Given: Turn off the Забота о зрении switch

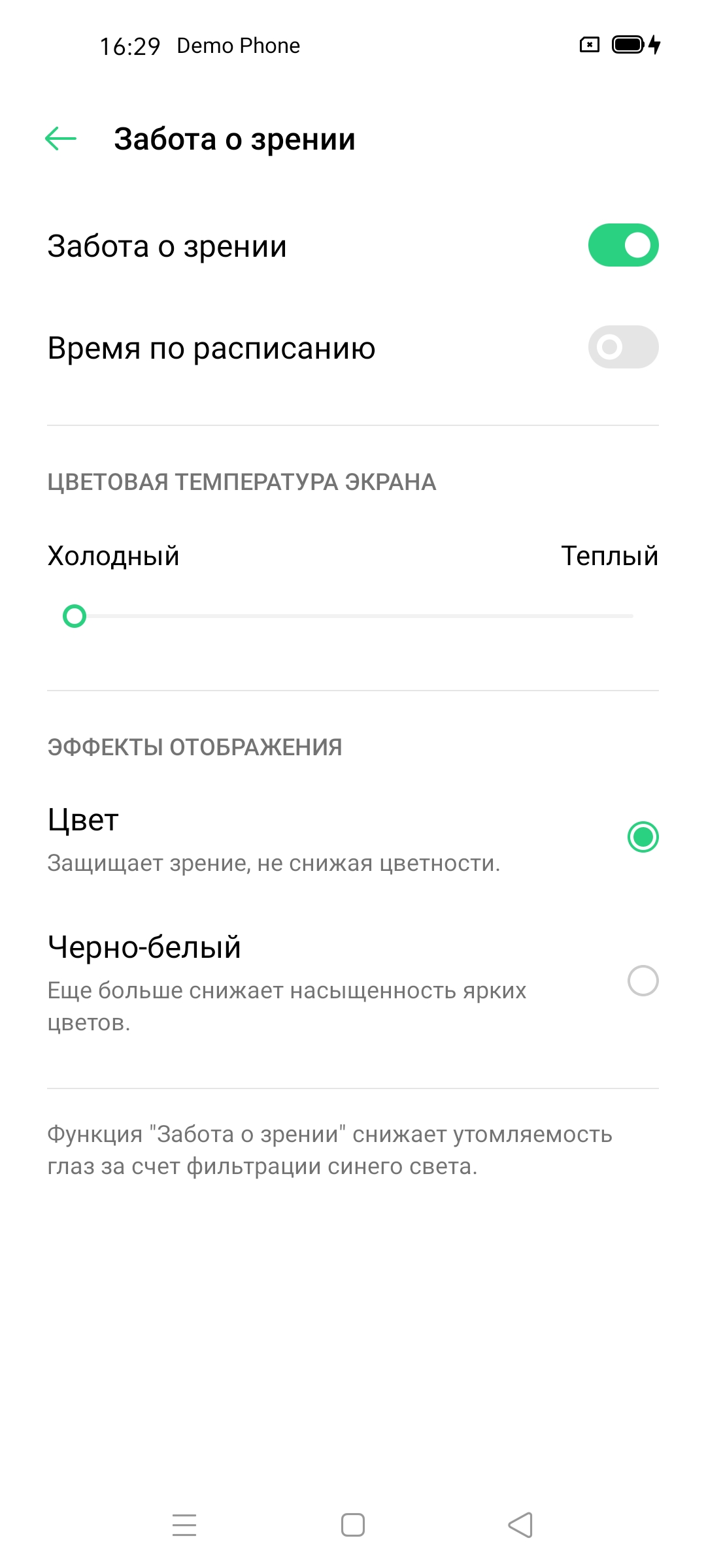Looking at the screenshot, I should pos(623,246).
